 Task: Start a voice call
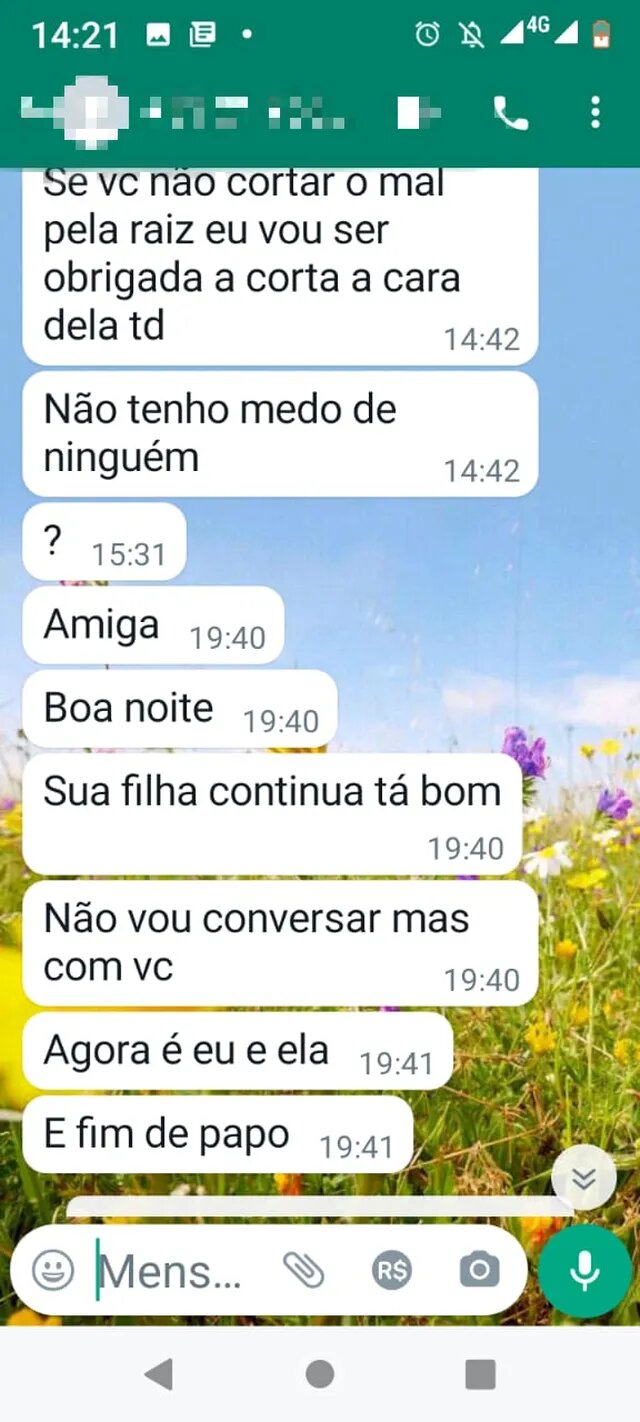[x=511, y=113]
